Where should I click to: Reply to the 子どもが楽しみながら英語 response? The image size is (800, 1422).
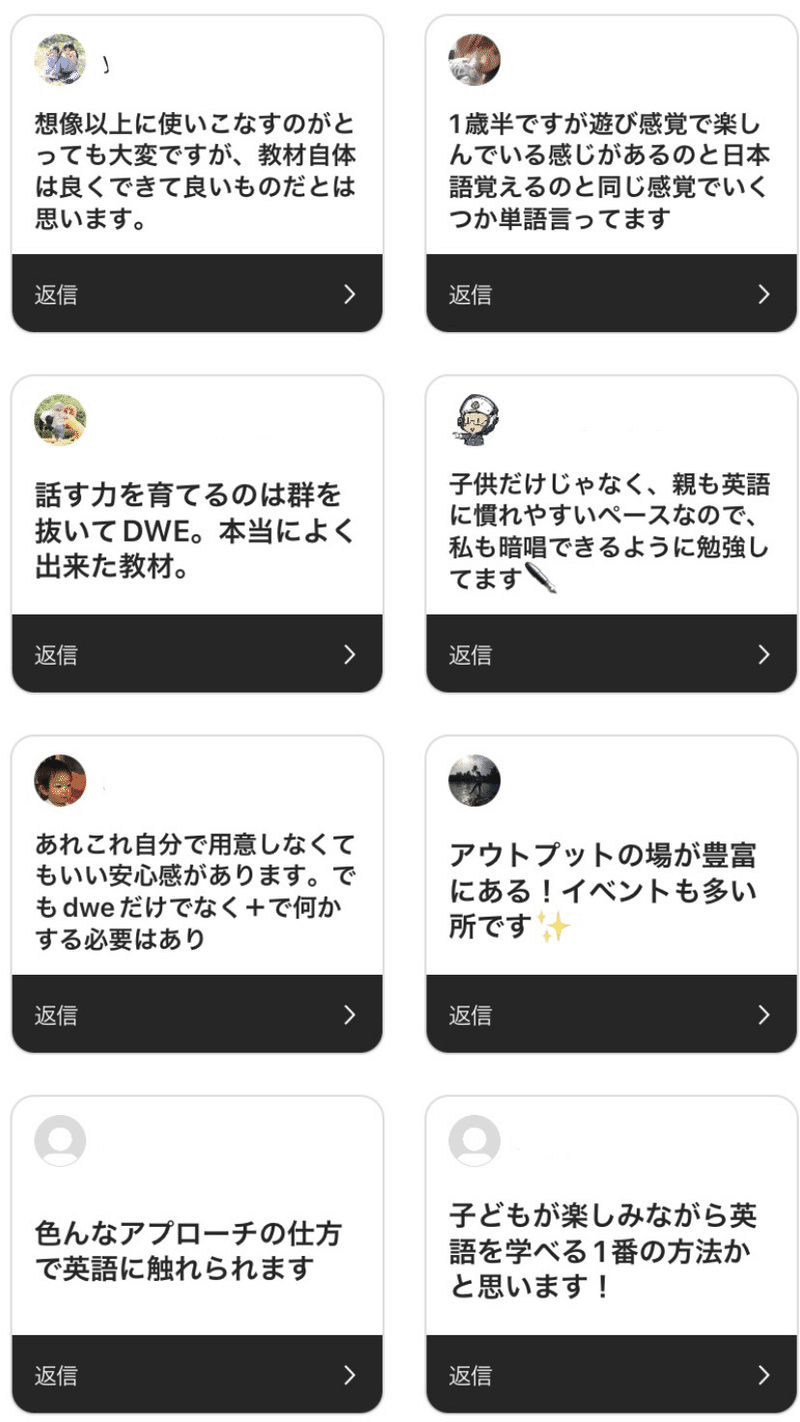point(611,1374)
